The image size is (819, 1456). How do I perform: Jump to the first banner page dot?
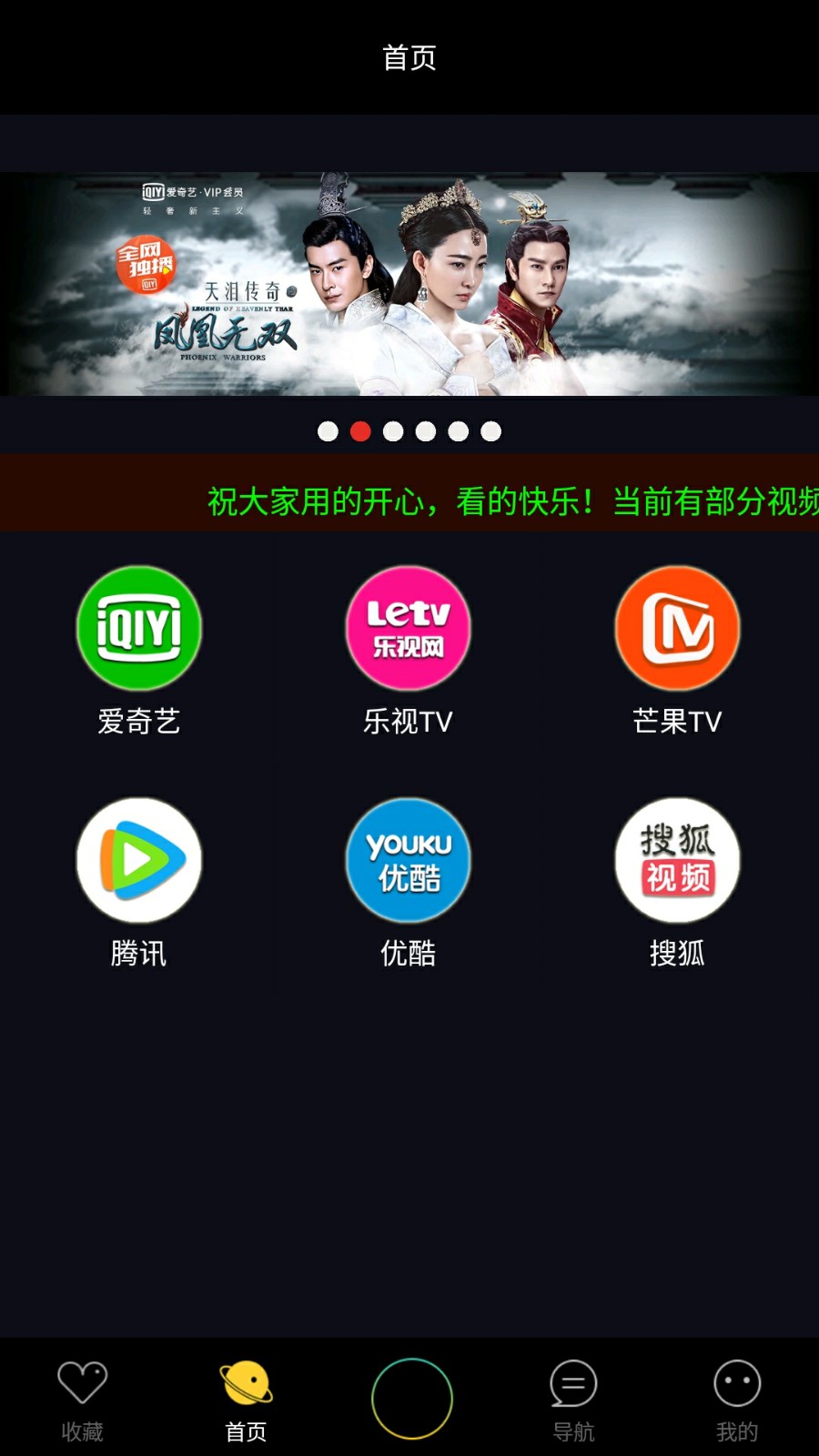pyautogui.click(x=328, y=431)
